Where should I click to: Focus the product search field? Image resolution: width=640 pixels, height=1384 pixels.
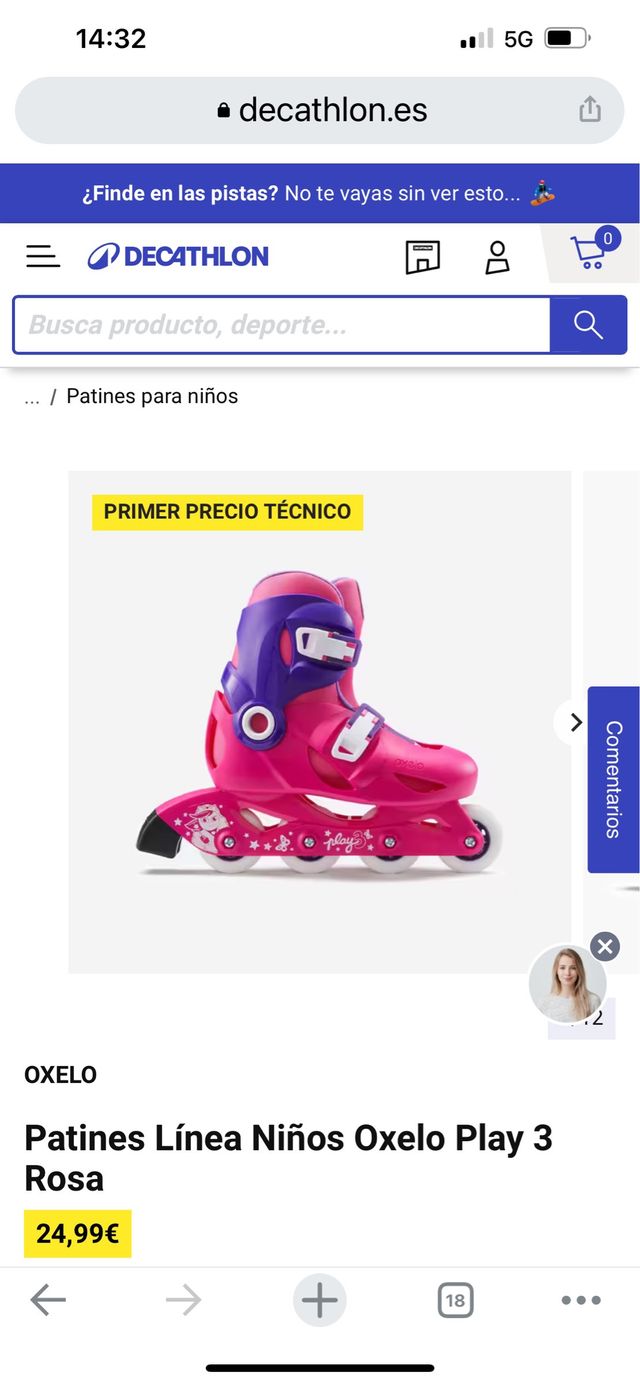pos(281,325)
